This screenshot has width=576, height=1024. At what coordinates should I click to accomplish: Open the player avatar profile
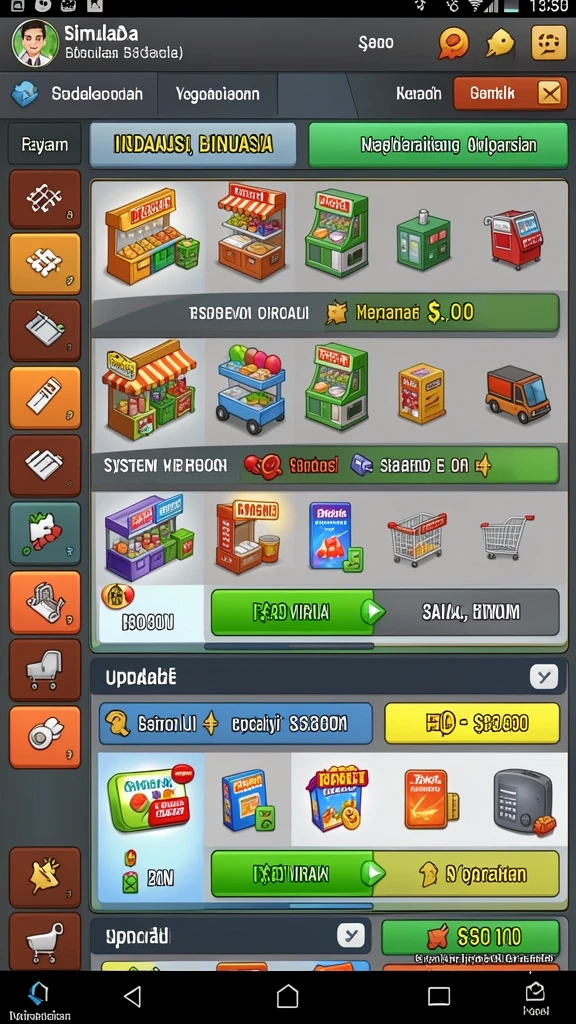36,42
